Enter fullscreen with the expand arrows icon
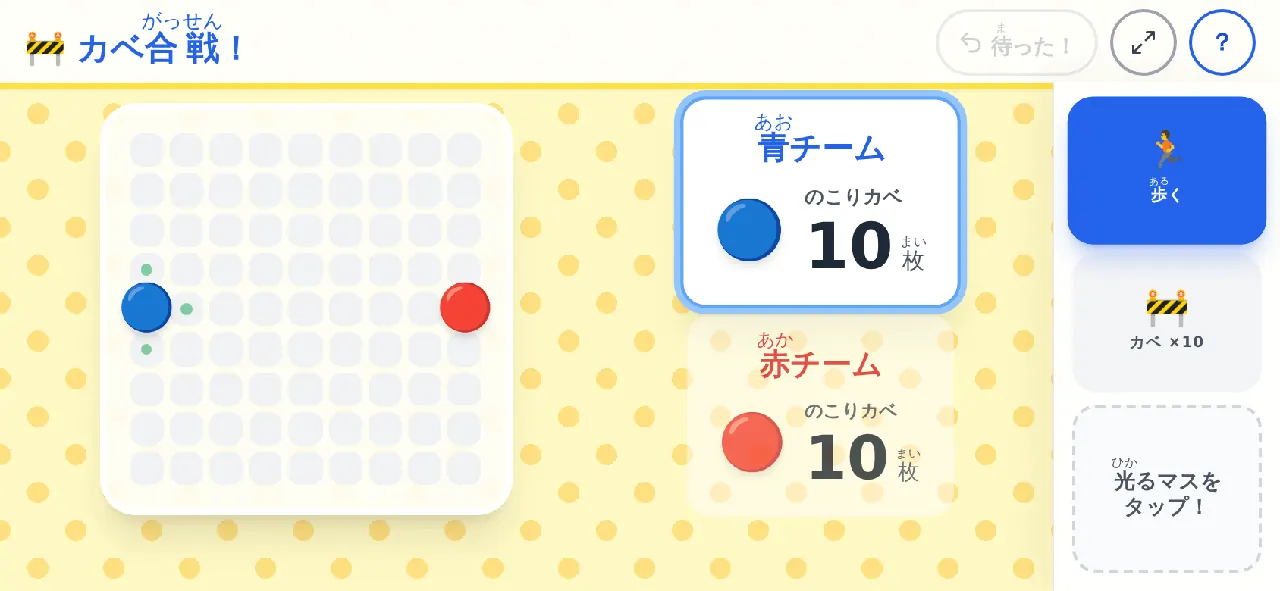The image size is (1280, 591). pos(1143,43)
